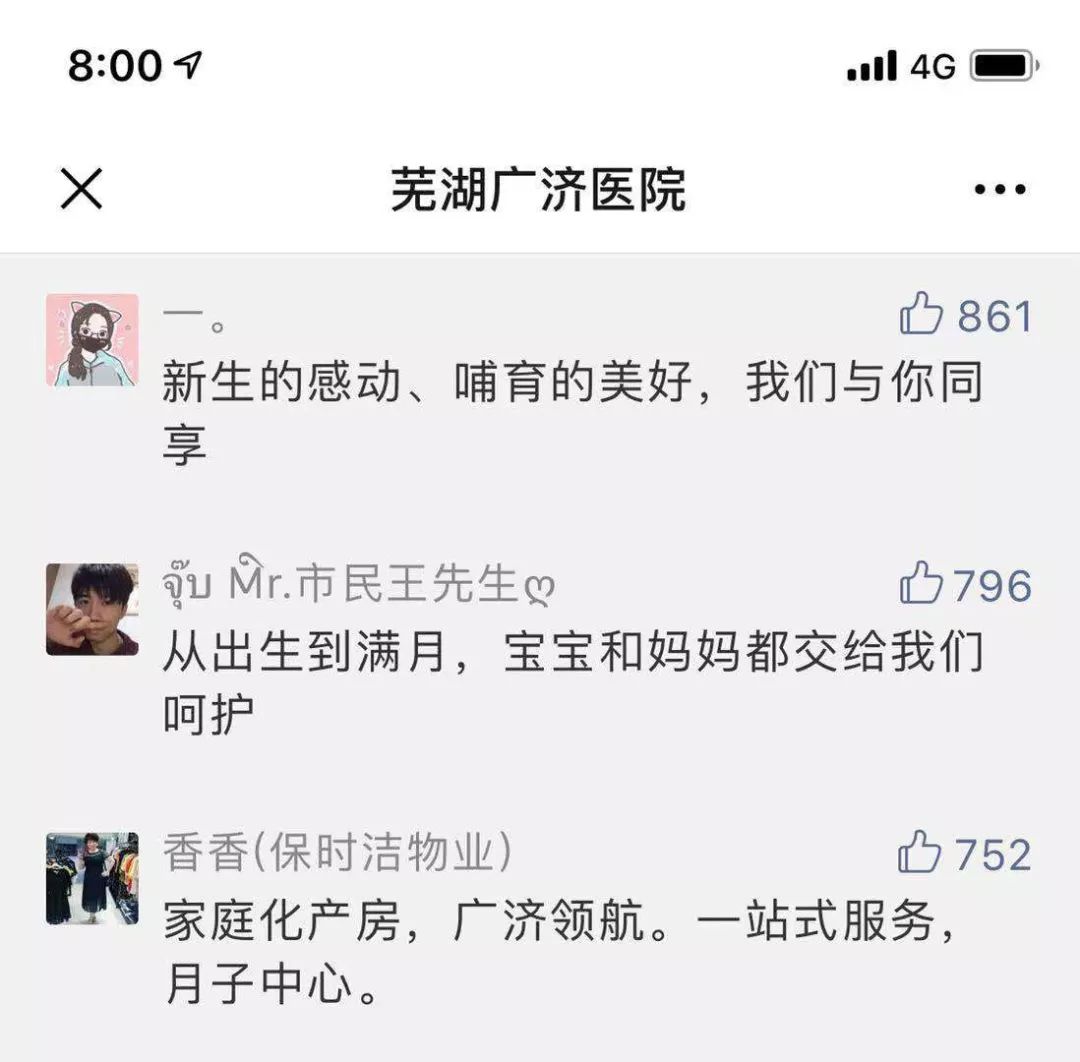Like Mr.市民王先生's comment
Image resolution: width=1080 pixels, height=1062 pixels.
[920, 585]
